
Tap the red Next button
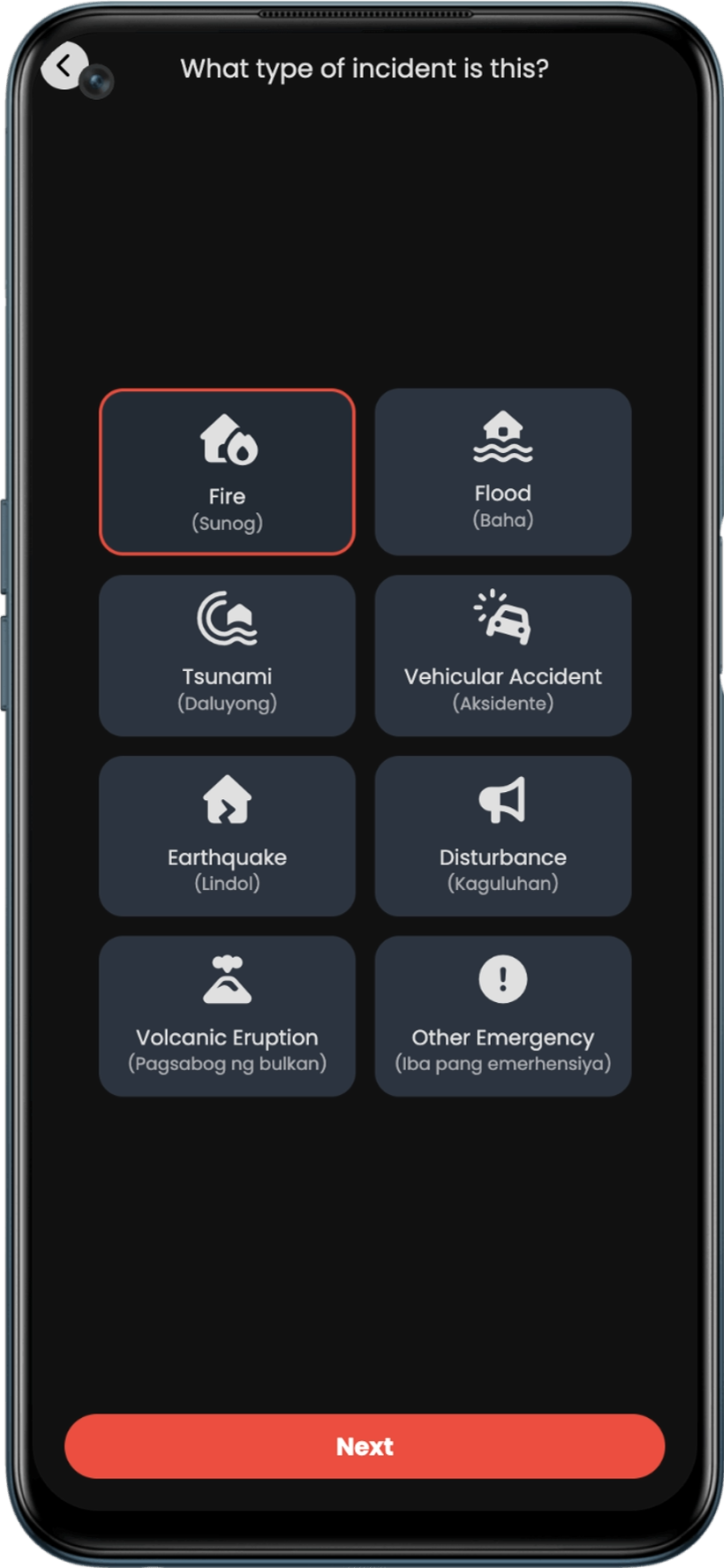click(x=365, y=1446)
